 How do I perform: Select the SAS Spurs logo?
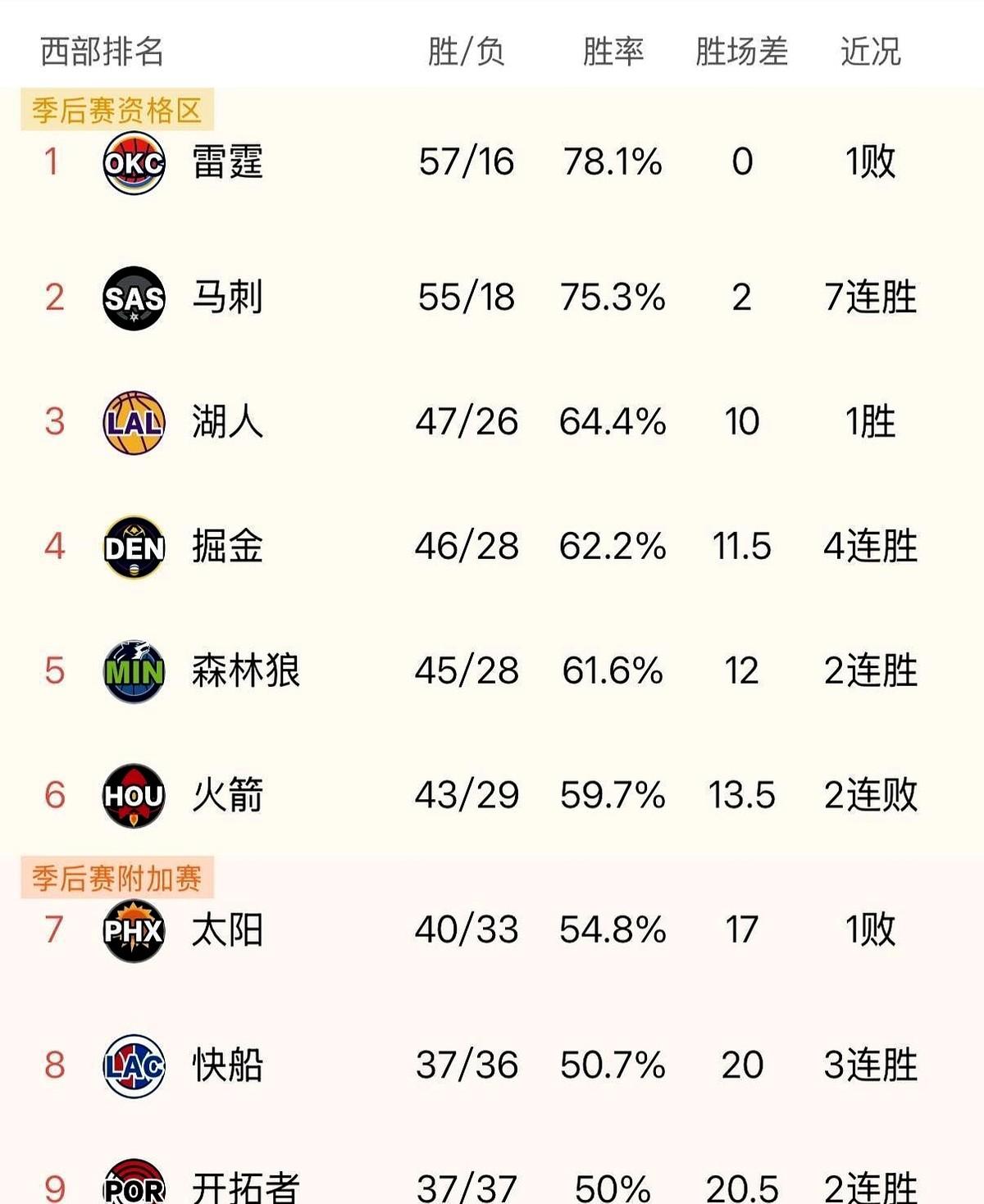pos(134,296)
